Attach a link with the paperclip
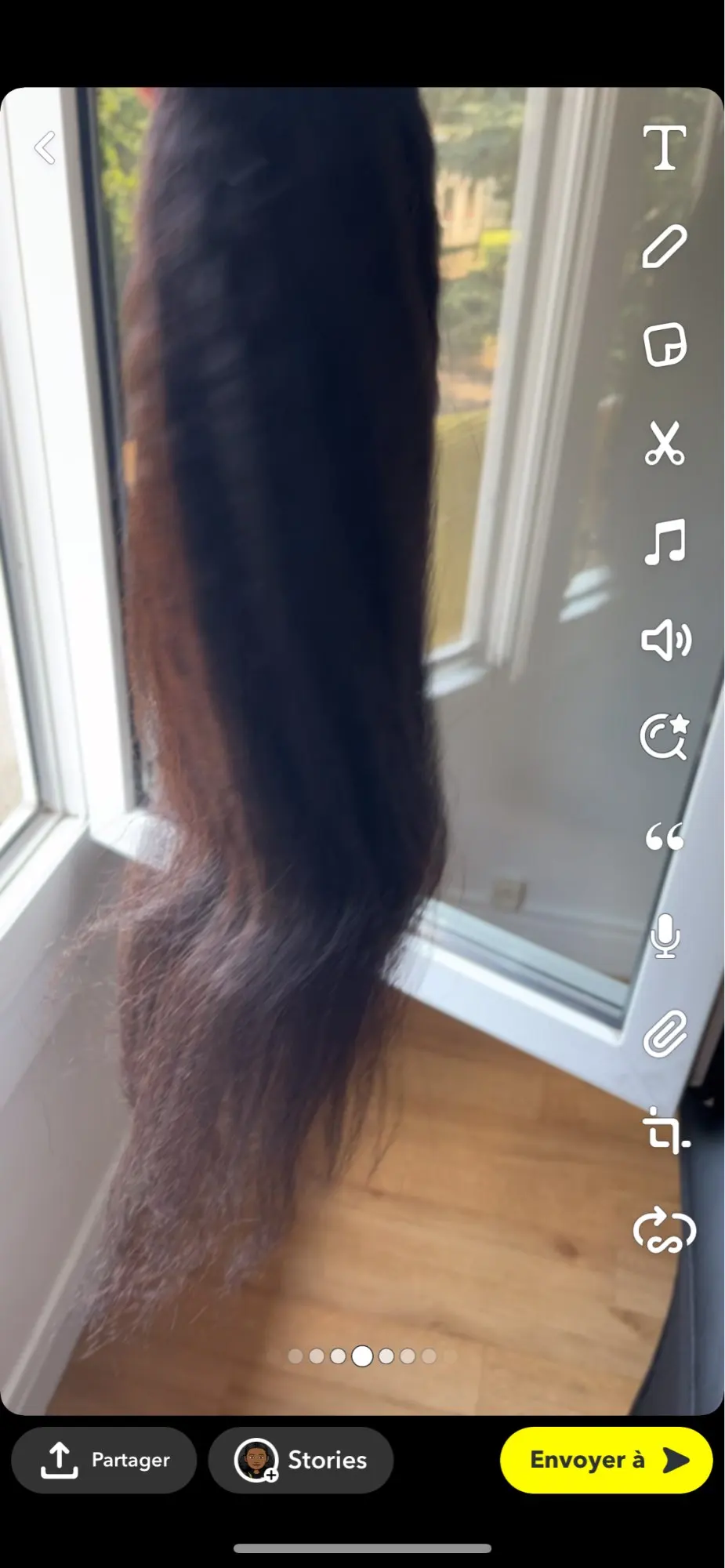Viewport: 725px width, 1568px height. pos(665,1034)
